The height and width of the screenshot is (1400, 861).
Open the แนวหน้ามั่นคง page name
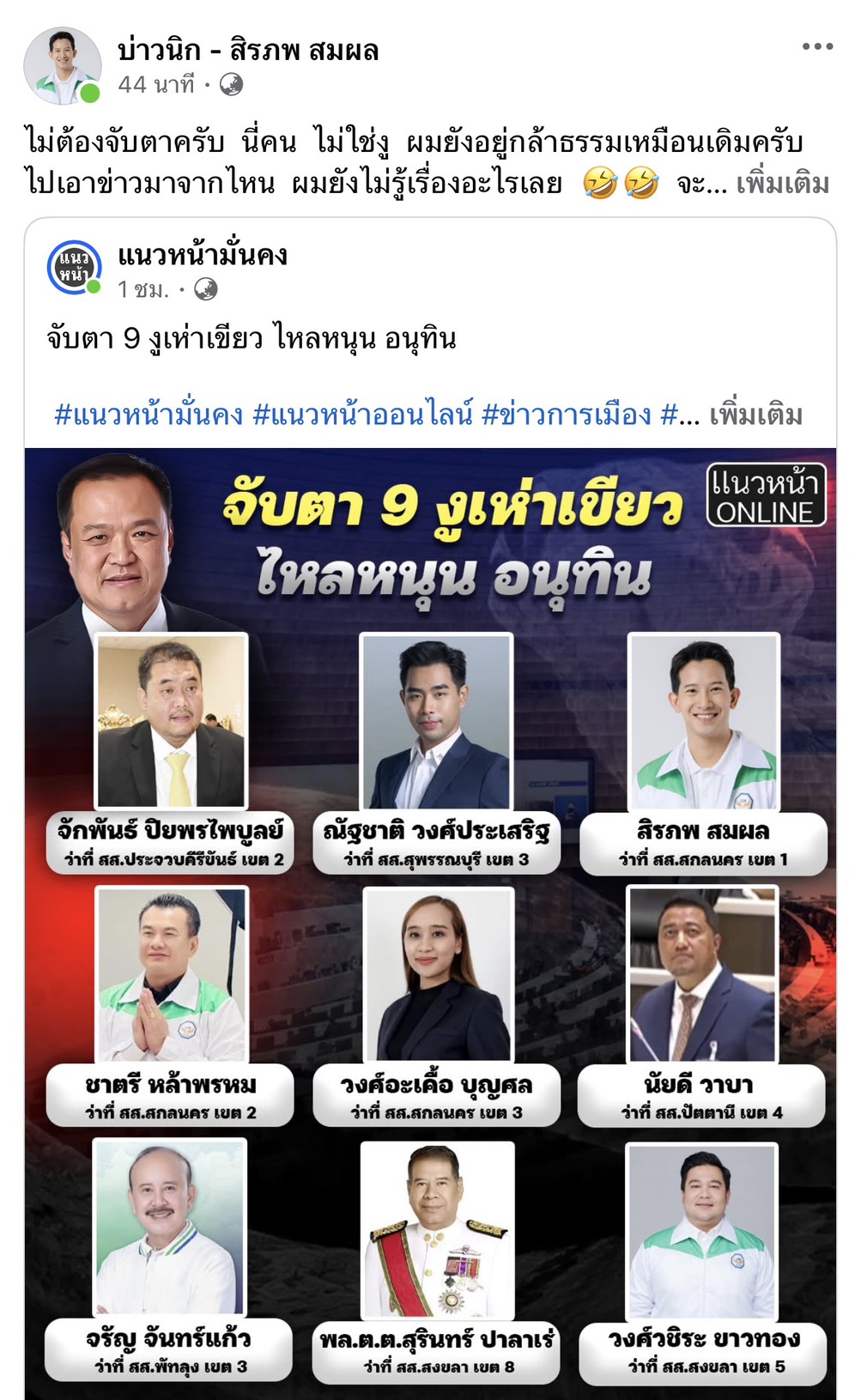coord(203,255)
